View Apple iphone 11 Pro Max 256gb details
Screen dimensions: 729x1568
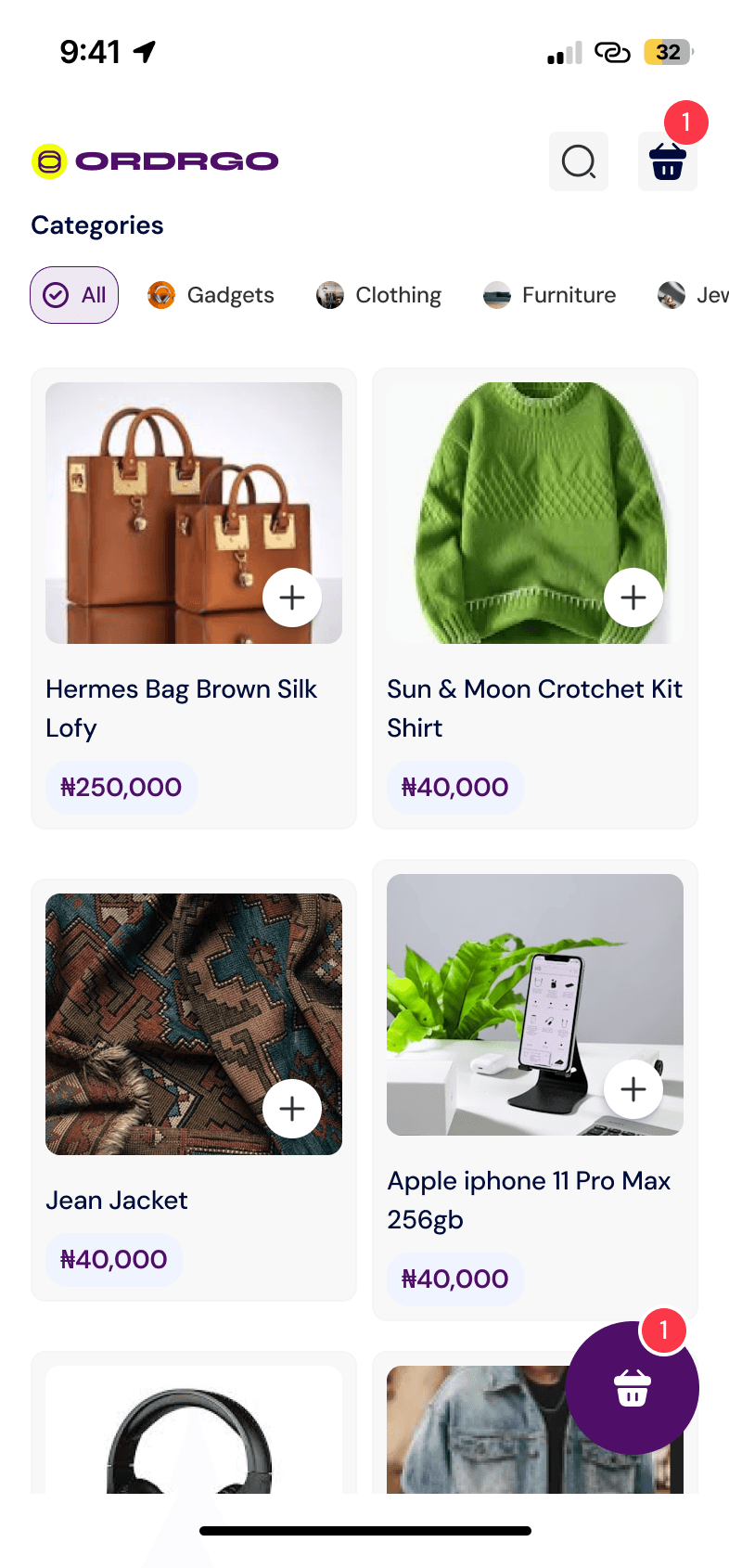(x=529, y=1200)
